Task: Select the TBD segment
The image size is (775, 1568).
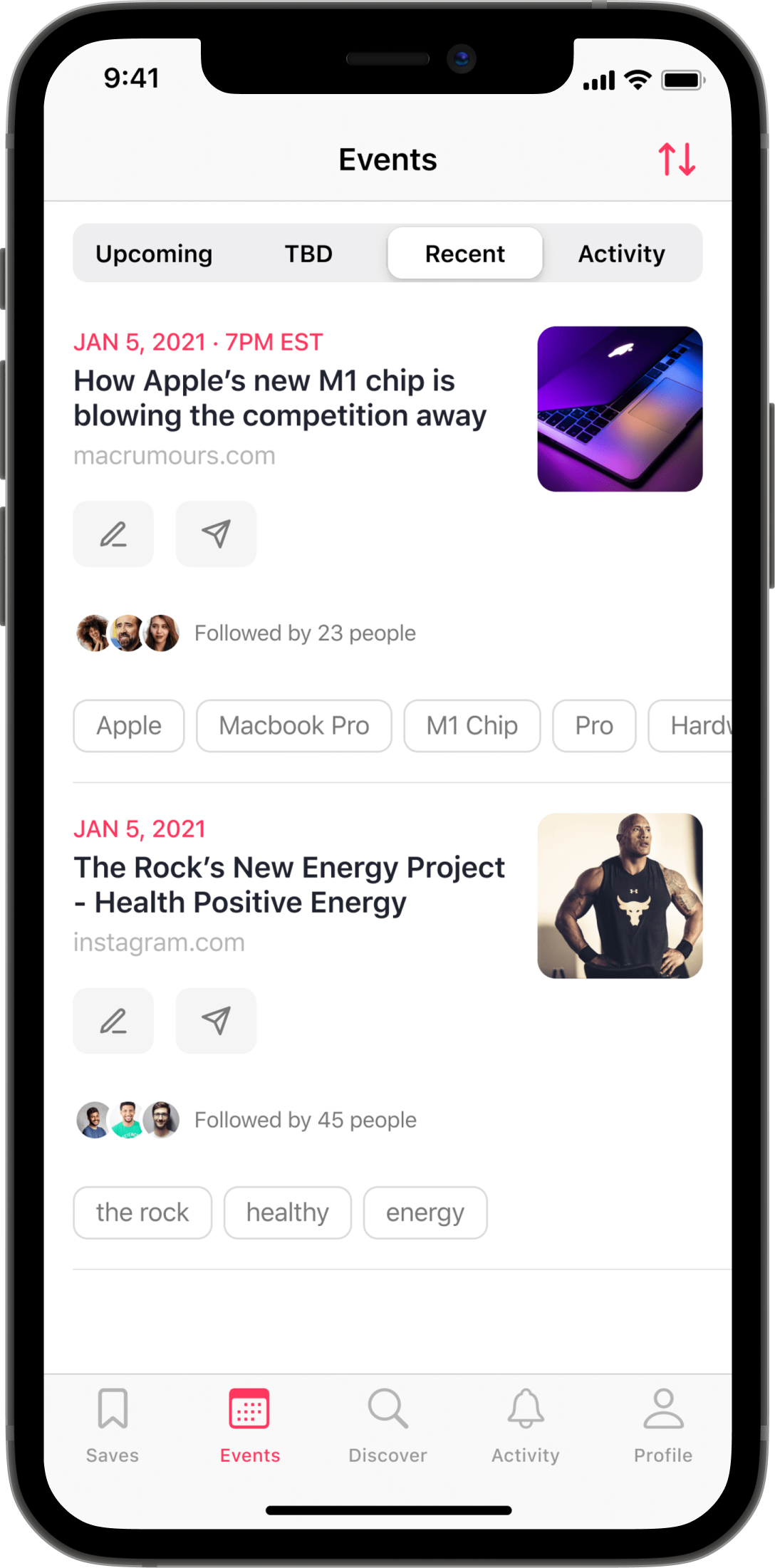Action: point(308,254)
